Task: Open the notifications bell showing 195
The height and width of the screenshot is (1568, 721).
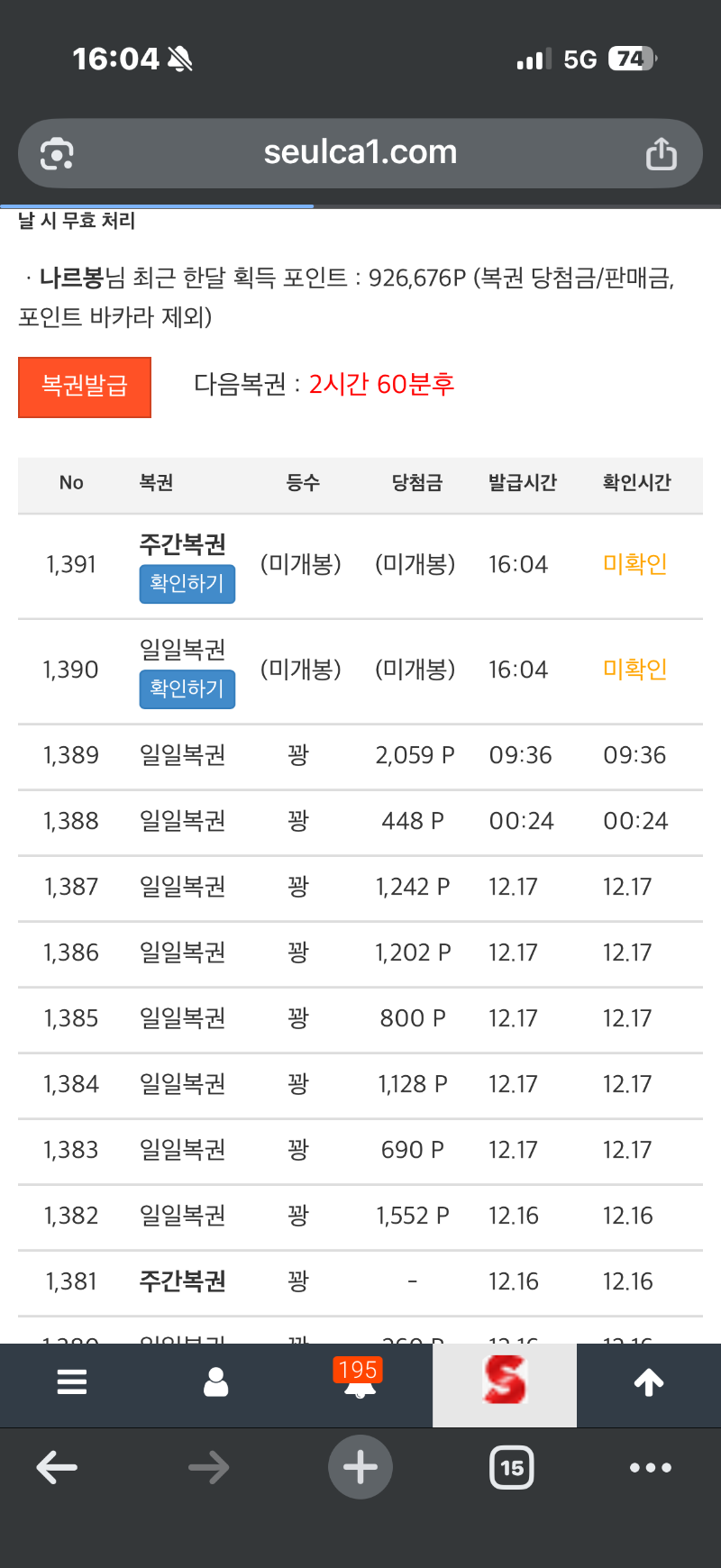Action: [360, 1381]
